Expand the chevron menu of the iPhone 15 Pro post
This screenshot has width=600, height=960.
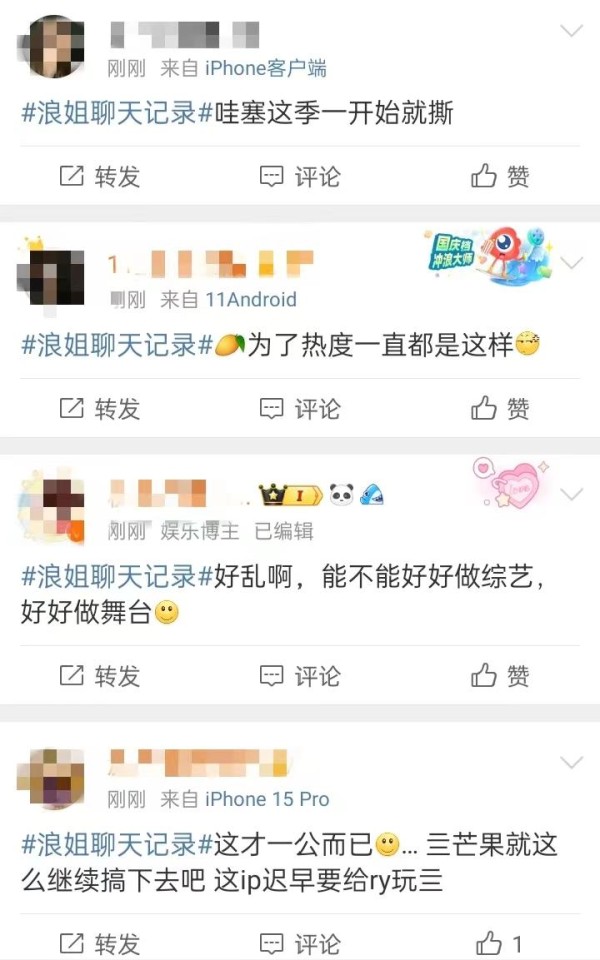[571, 762]
